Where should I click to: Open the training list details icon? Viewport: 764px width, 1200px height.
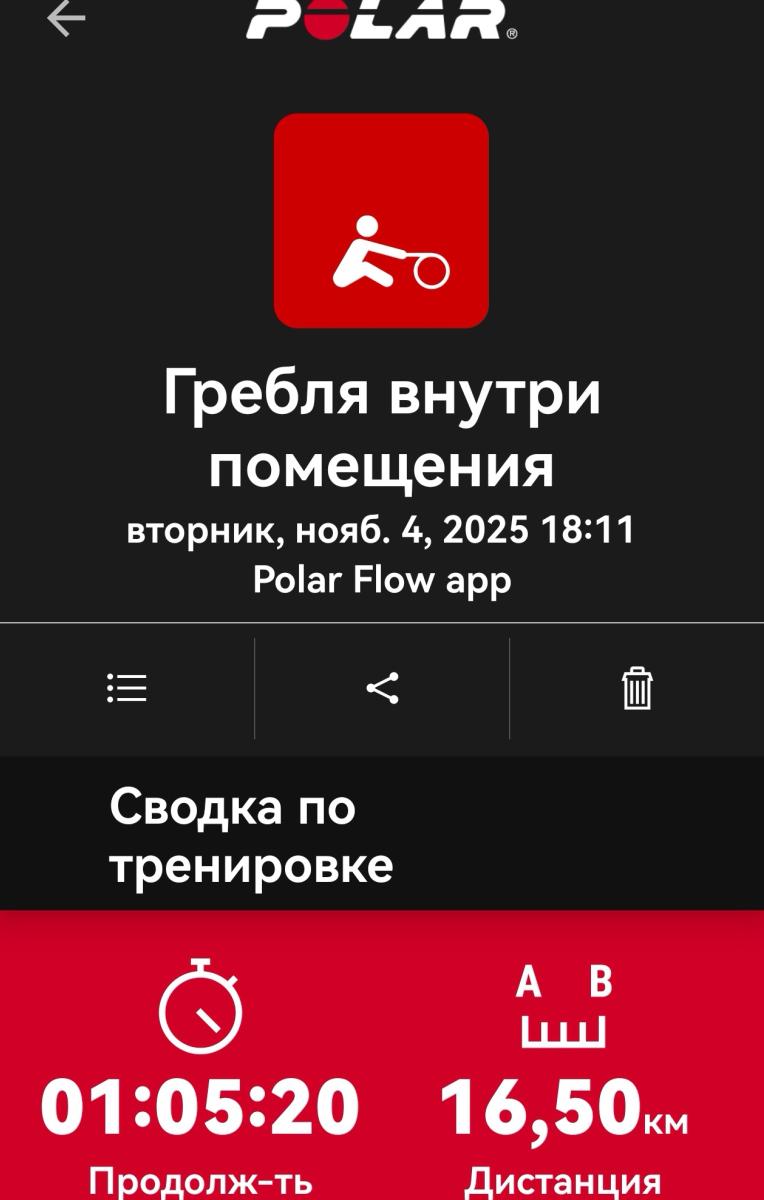[127, 688]
